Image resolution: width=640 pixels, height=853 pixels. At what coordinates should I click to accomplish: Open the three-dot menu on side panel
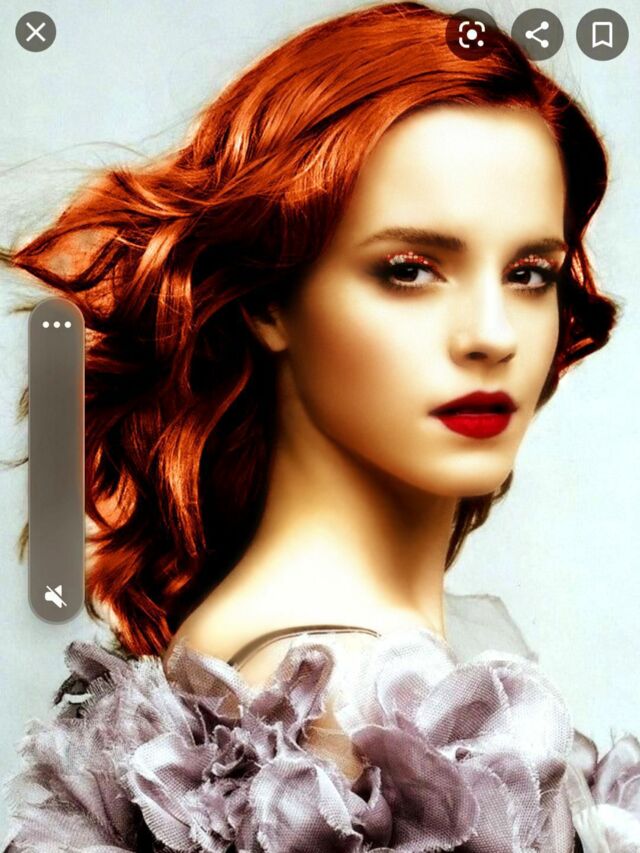click(56, 325)
